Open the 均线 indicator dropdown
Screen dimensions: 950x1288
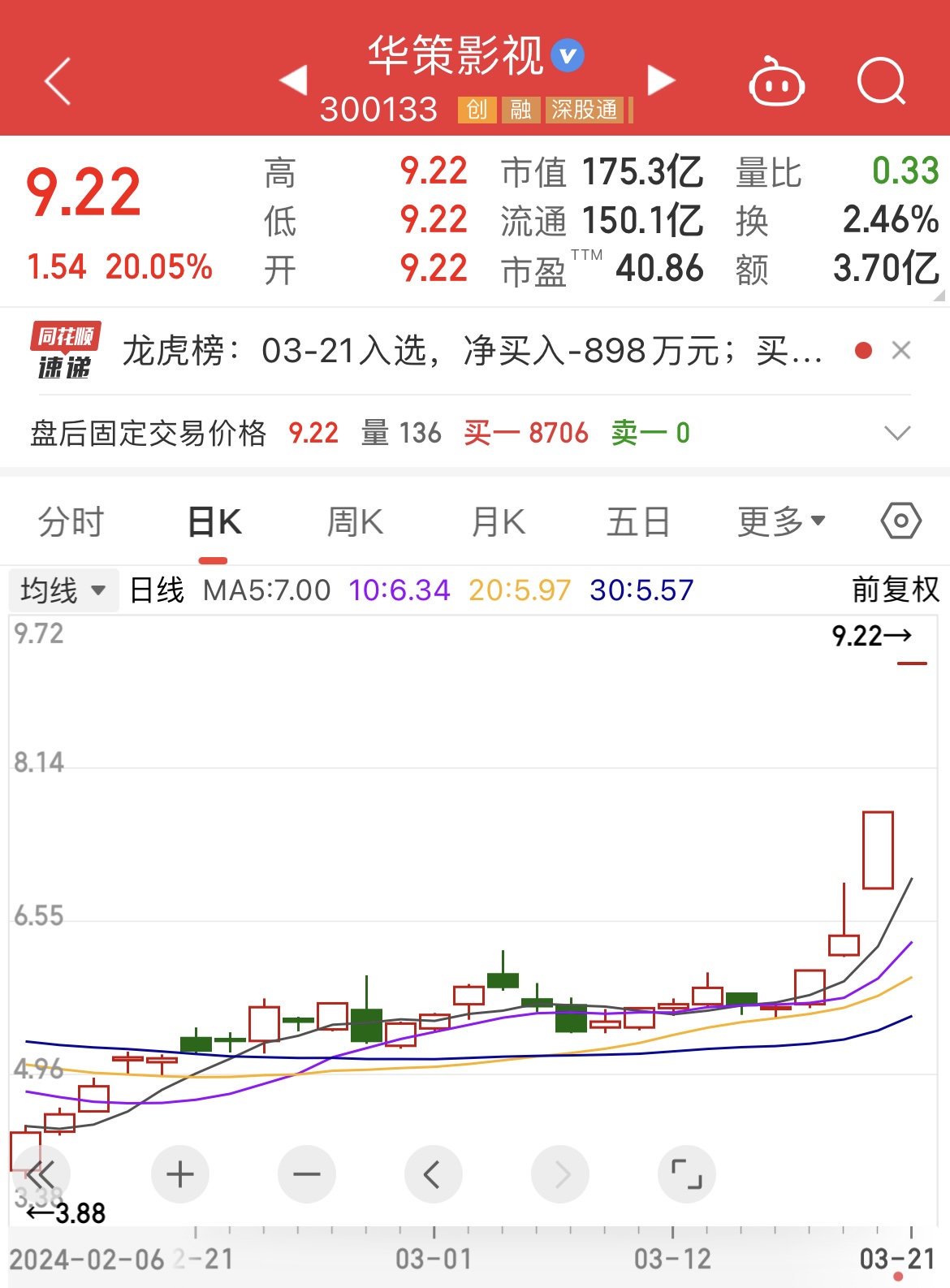point(63,590)
